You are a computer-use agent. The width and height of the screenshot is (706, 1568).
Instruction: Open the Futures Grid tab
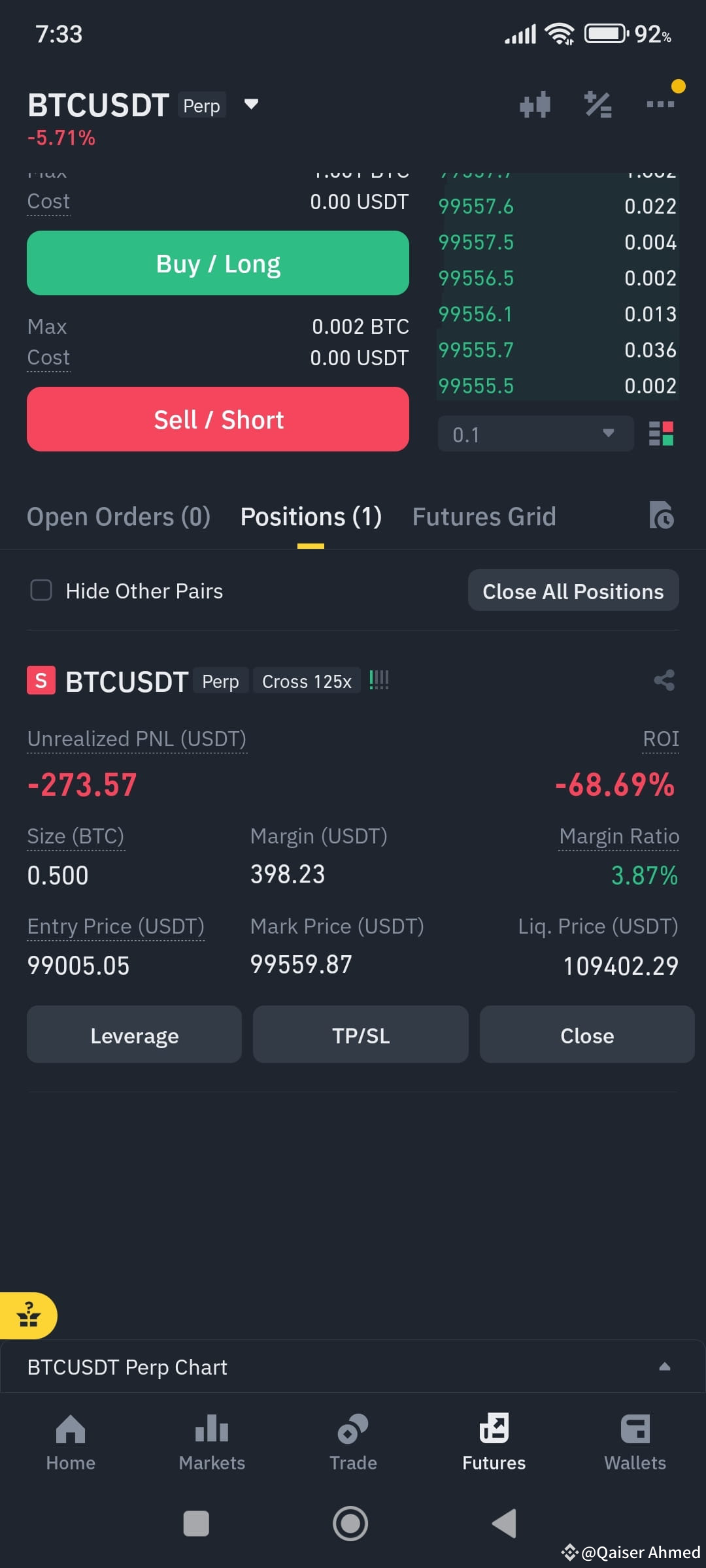click(484, 515)
